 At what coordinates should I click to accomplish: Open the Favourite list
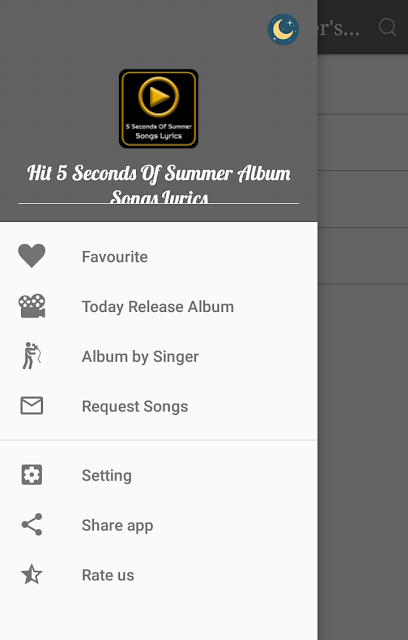159,257
